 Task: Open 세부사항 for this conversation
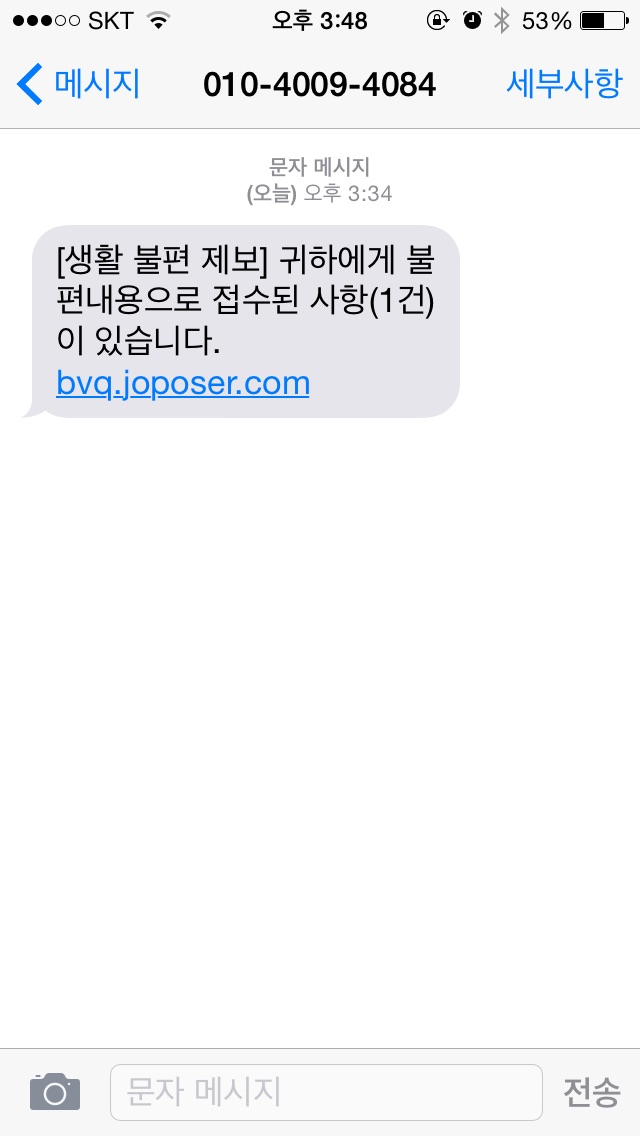click(x=564, y=84)
